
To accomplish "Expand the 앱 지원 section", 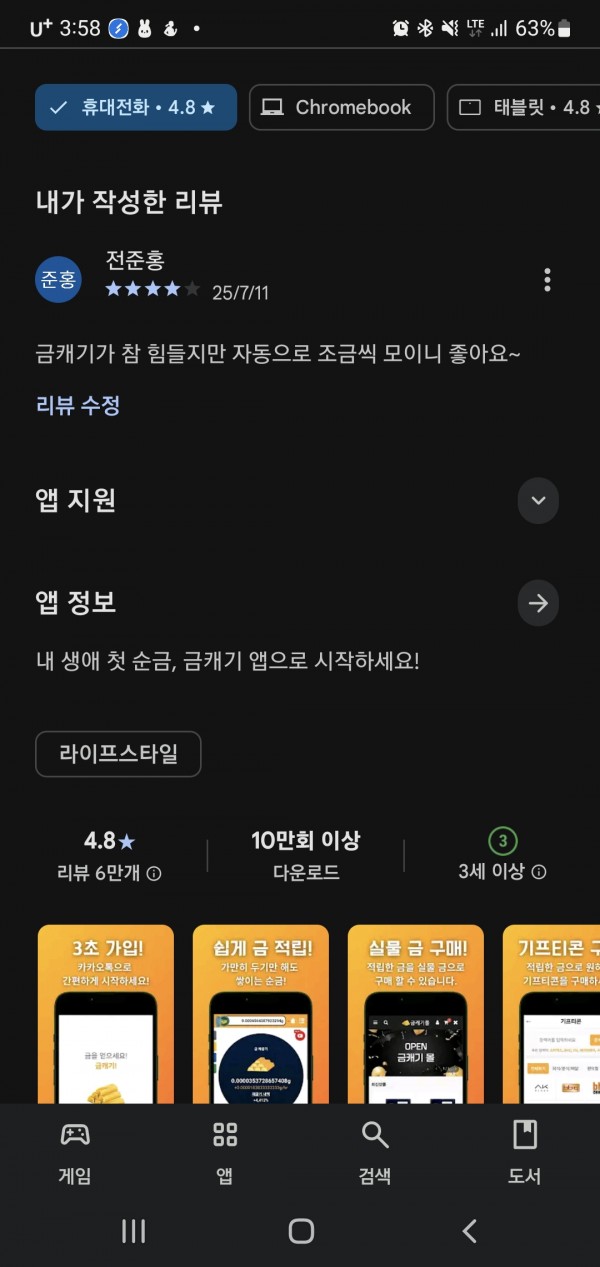I will click(x=538, y=500).
